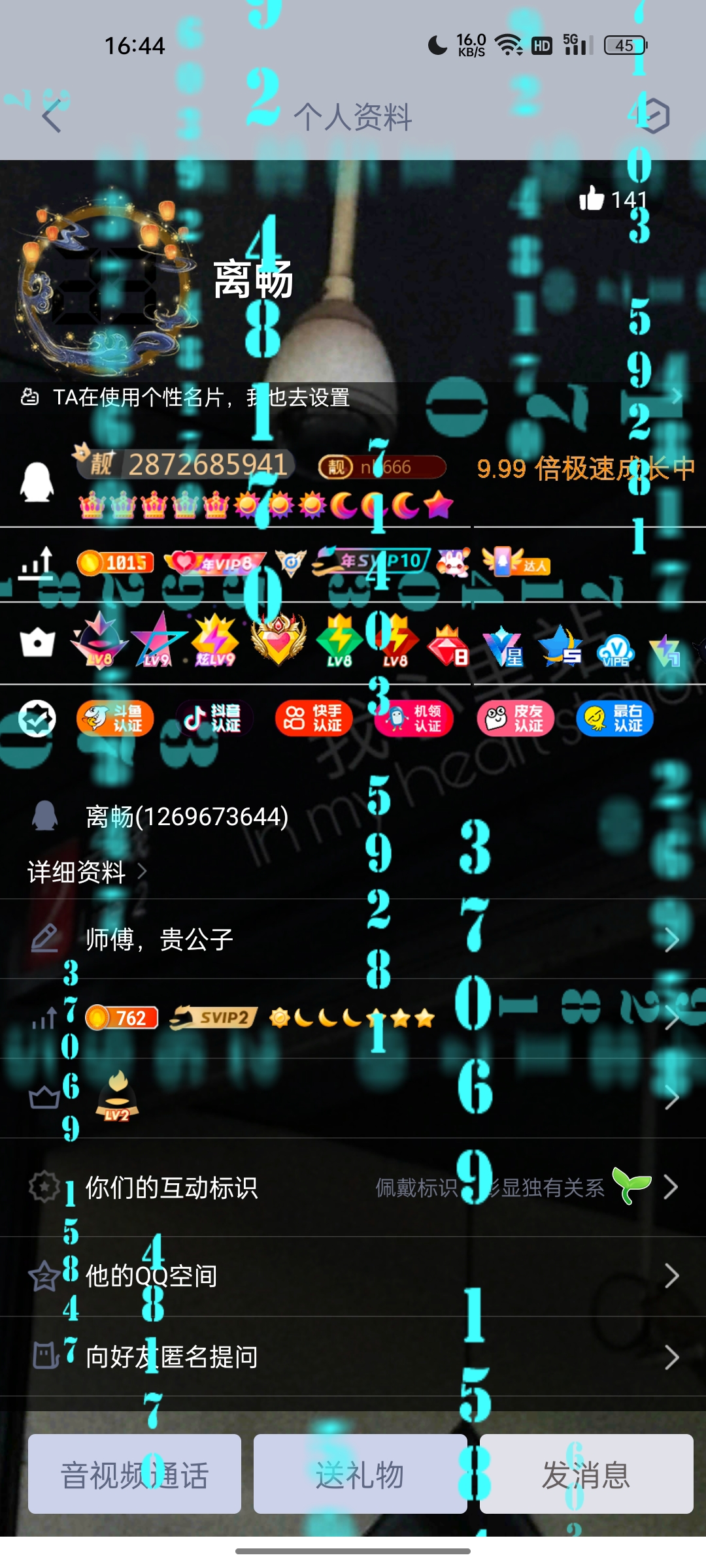Screen dimensions: 706x1568
Task: Tap the 快手认证 badge
Action: [x=314, y=718]
